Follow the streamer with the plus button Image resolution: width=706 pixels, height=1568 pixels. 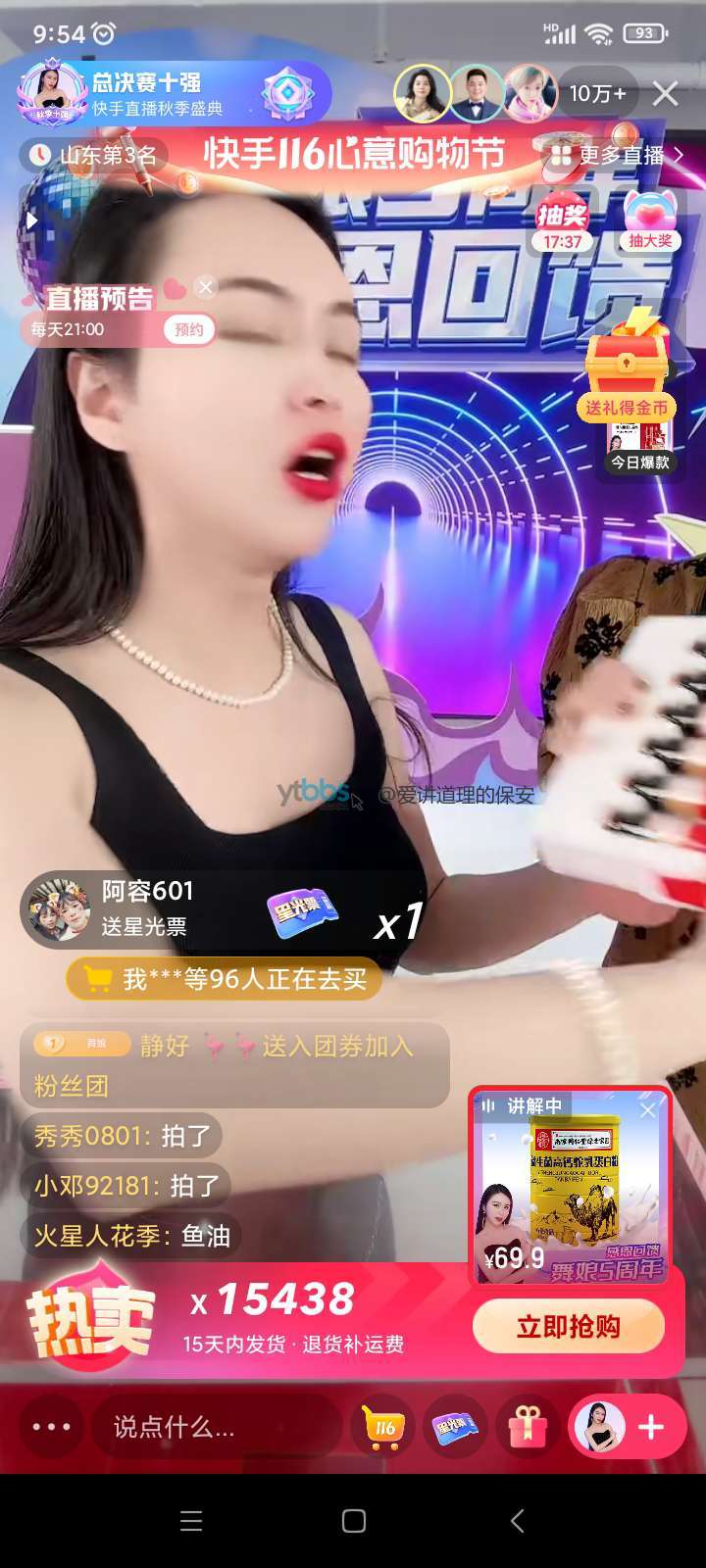tap(651, 1427)
